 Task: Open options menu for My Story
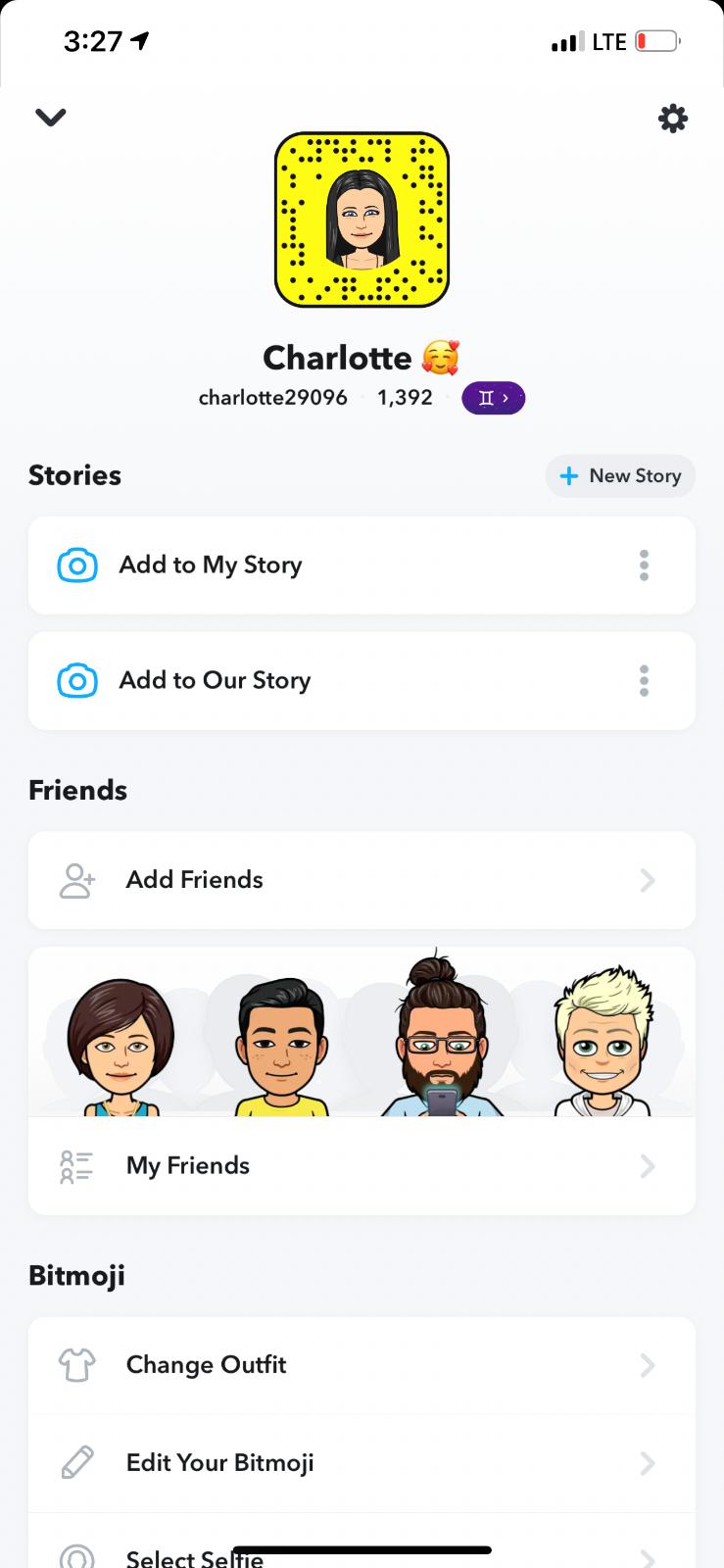pos(644,565)
